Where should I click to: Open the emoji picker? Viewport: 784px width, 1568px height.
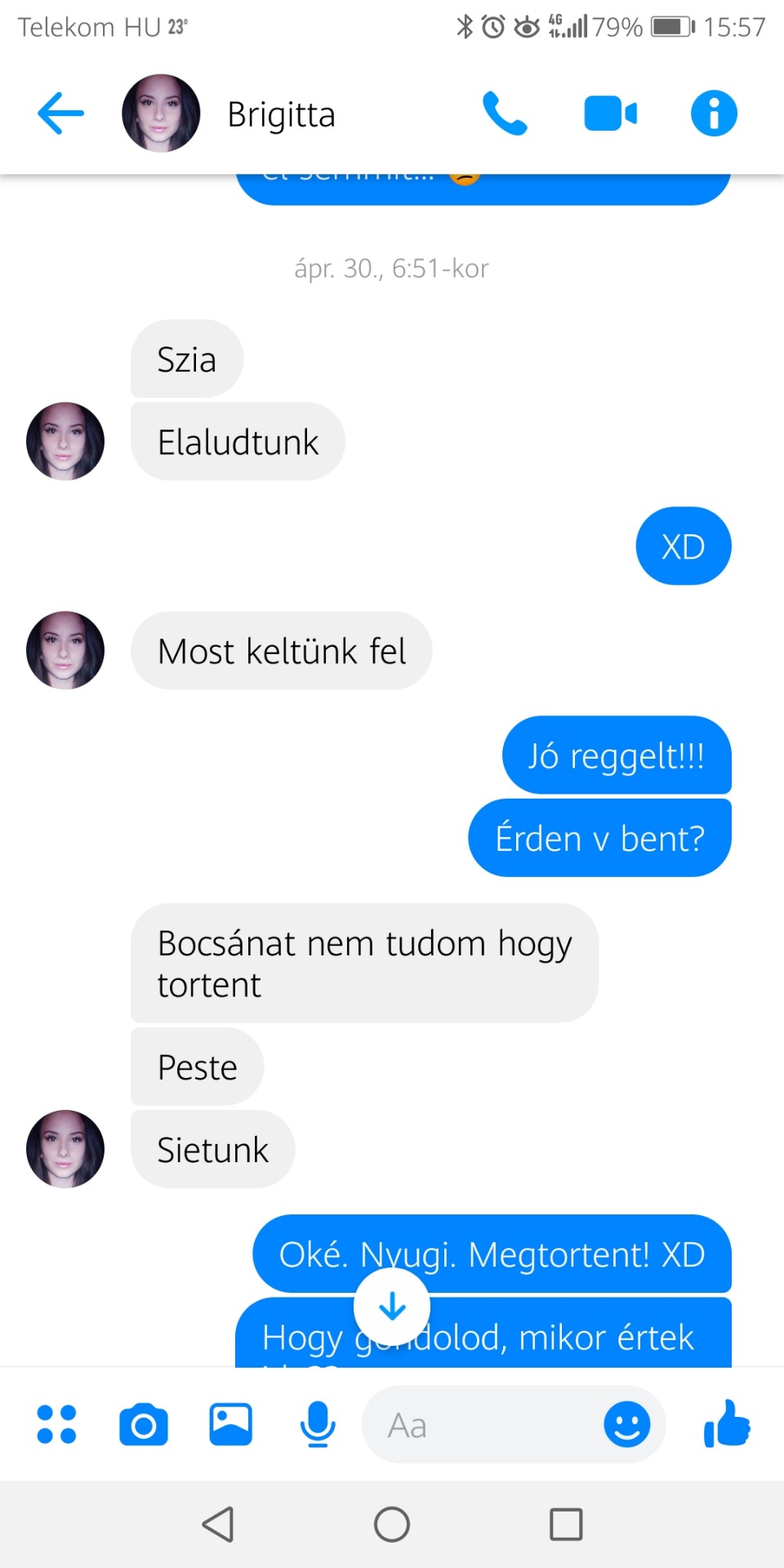tap(626, 1425)
